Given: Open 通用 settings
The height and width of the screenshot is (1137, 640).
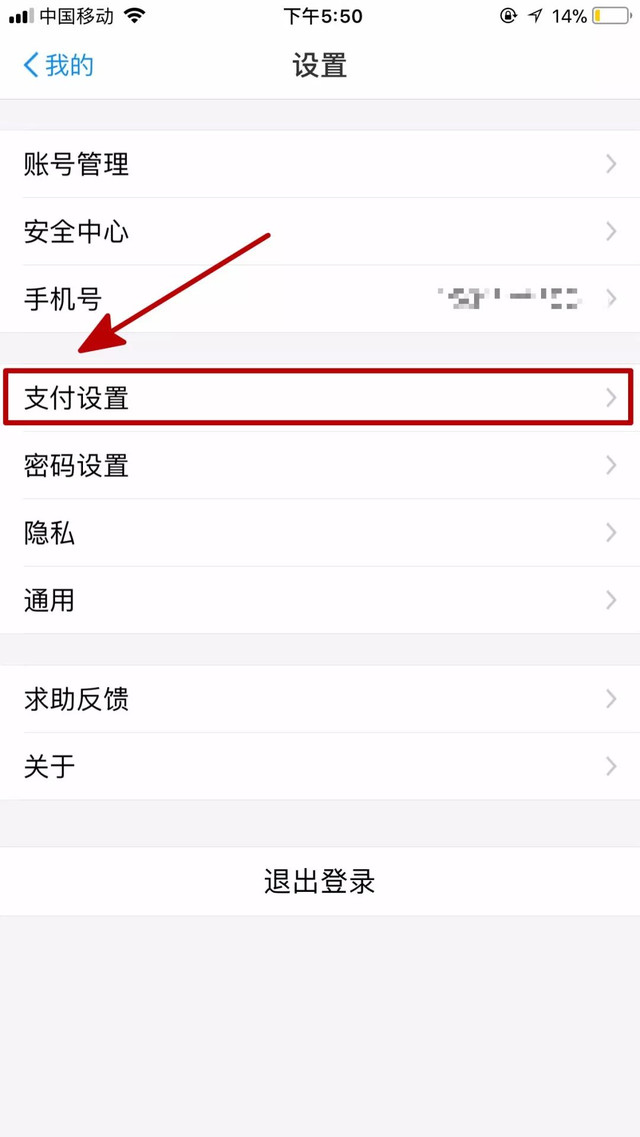Looking at the screenshot, I should 320,600.
